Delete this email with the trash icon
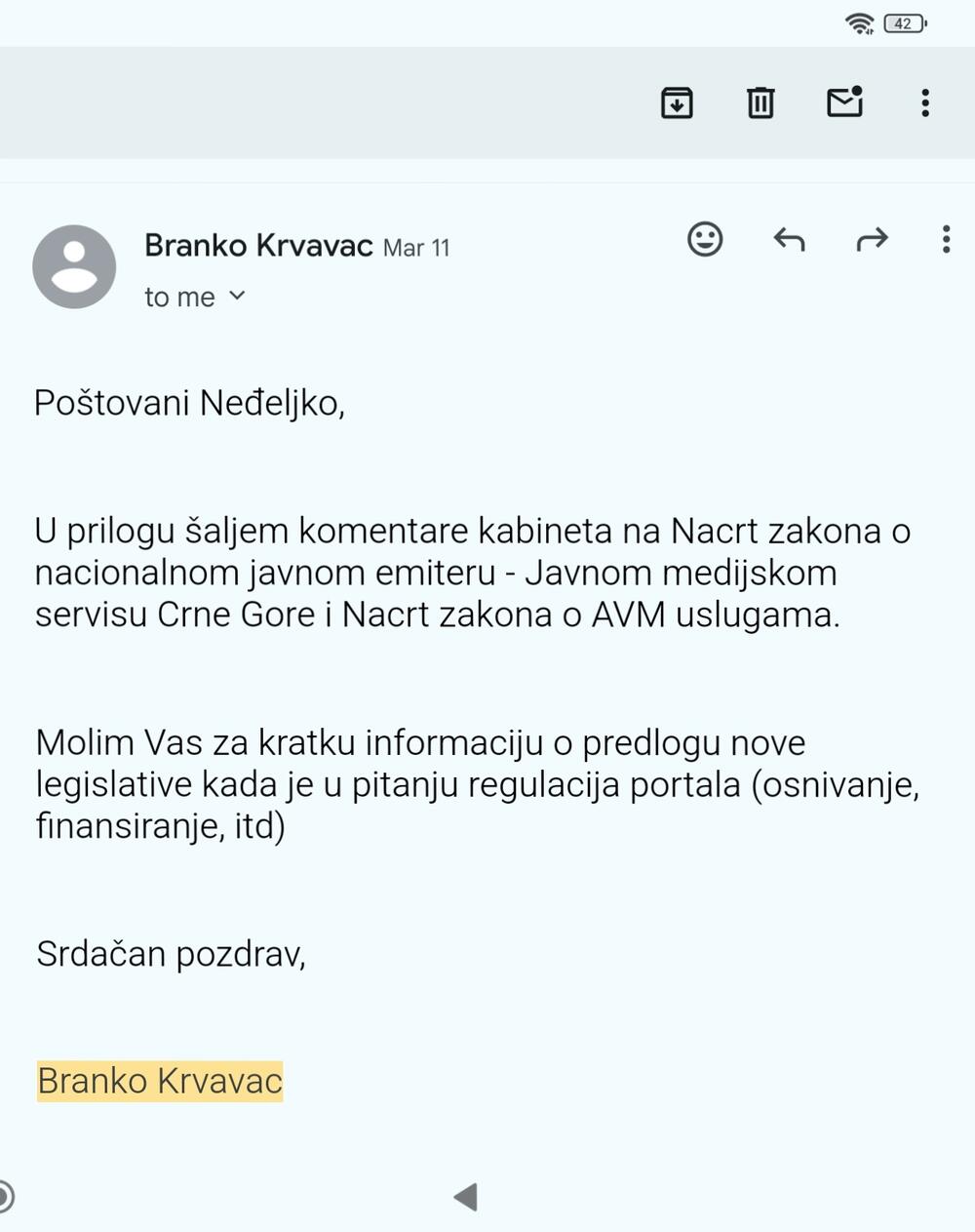The width and height of the screenshot is (975, 1232). [760, 102]
